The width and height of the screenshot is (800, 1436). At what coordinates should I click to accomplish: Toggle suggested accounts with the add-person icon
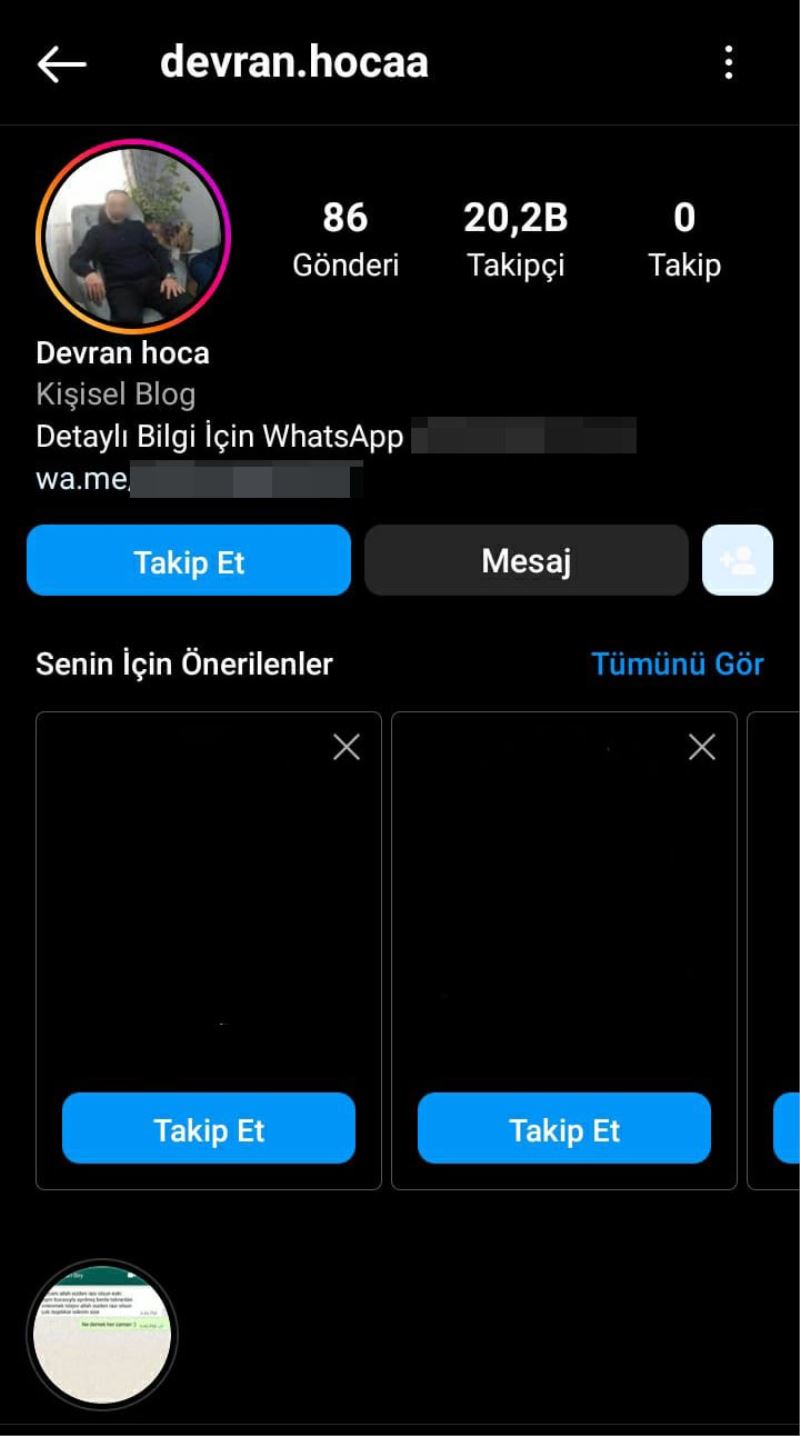pyautogui.click(x=738, y=561)
